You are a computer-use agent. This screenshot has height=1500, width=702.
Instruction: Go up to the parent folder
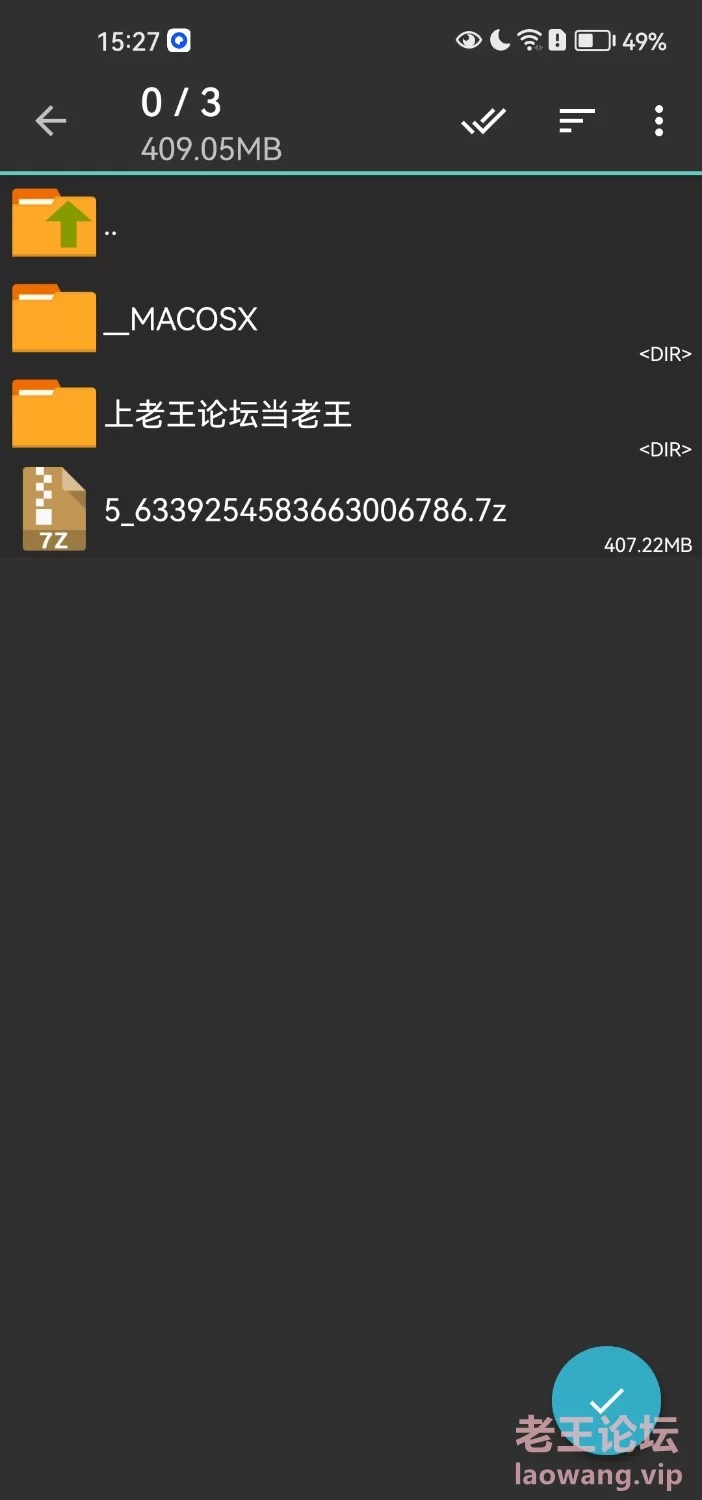[x=351, y=224]
